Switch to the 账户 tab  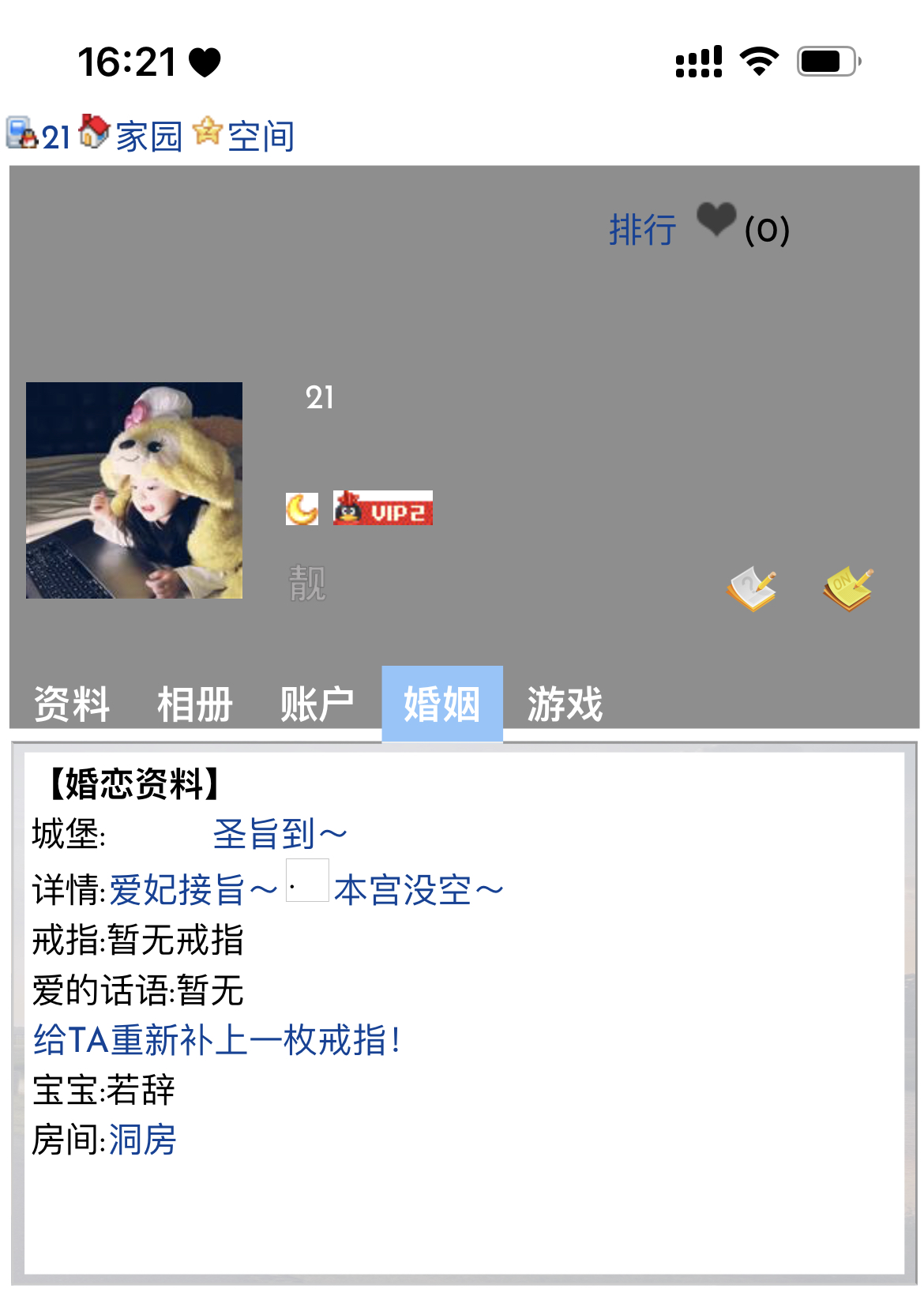tap(317, 704)
